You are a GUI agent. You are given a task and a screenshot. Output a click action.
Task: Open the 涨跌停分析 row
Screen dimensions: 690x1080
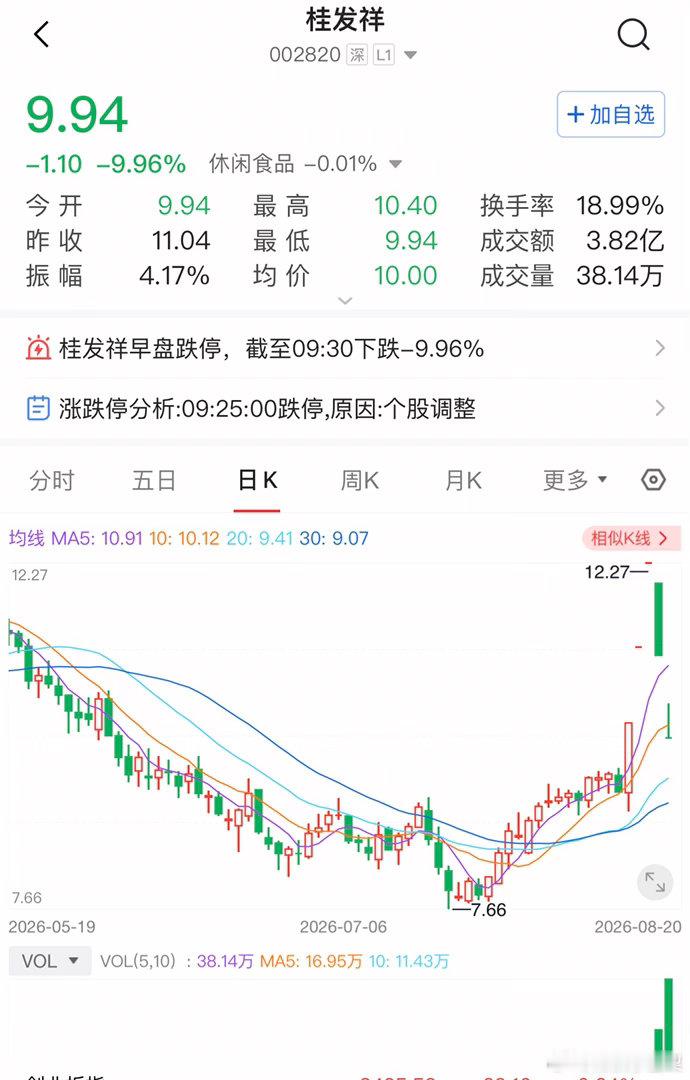[x=345, y=408]
